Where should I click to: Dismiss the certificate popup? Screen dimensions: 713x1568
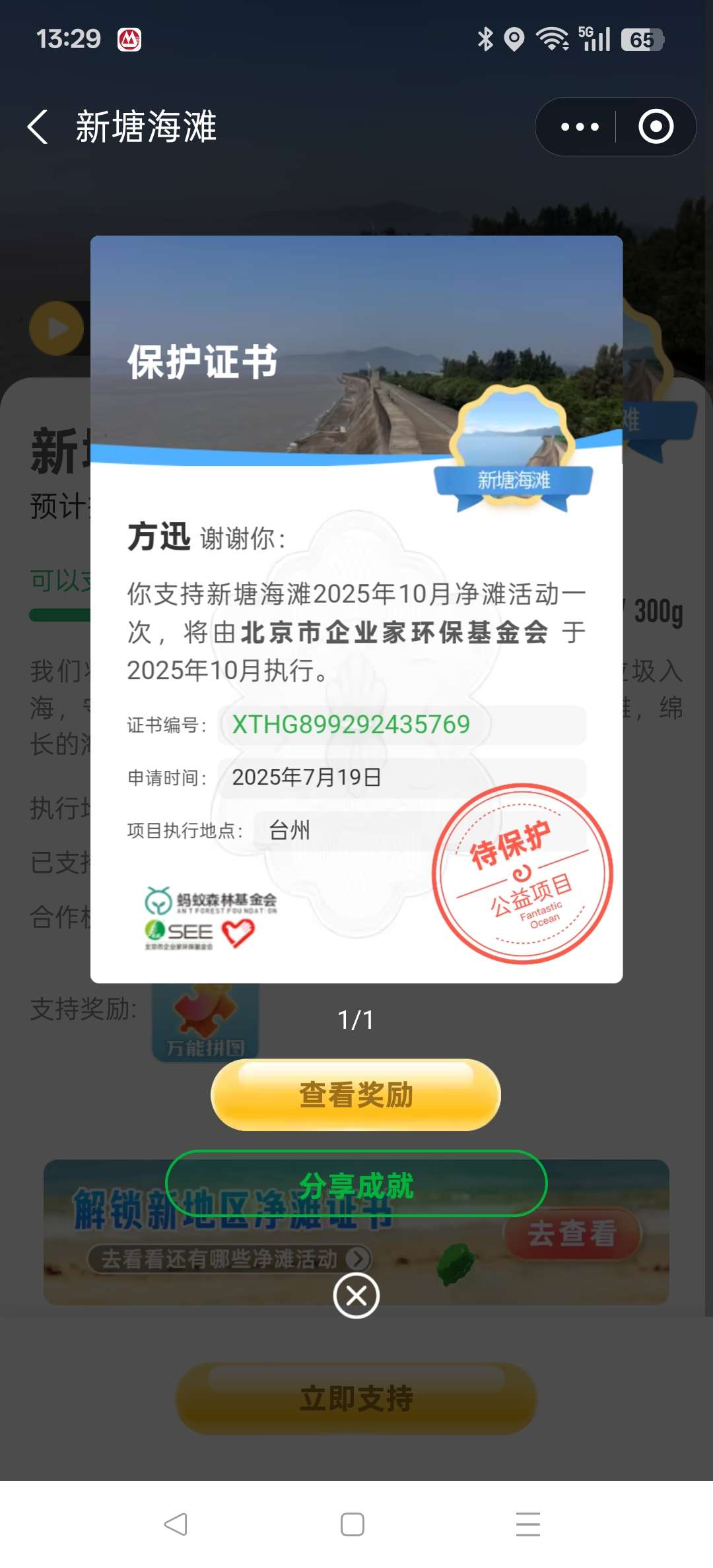(x=356, y=1296)
